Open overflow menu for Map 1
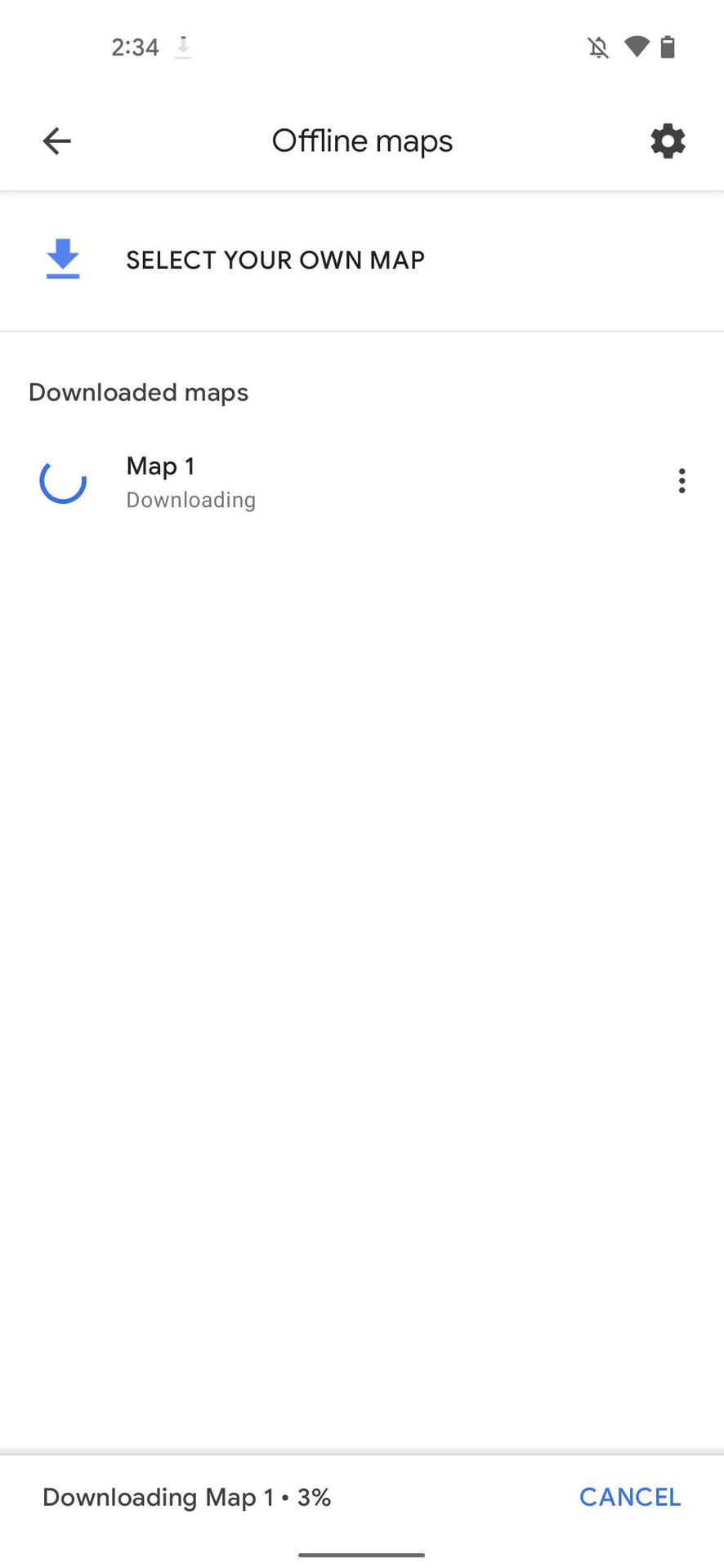Screen dimensions: 724x1568 pyautogui.click(x=682, y=481)
